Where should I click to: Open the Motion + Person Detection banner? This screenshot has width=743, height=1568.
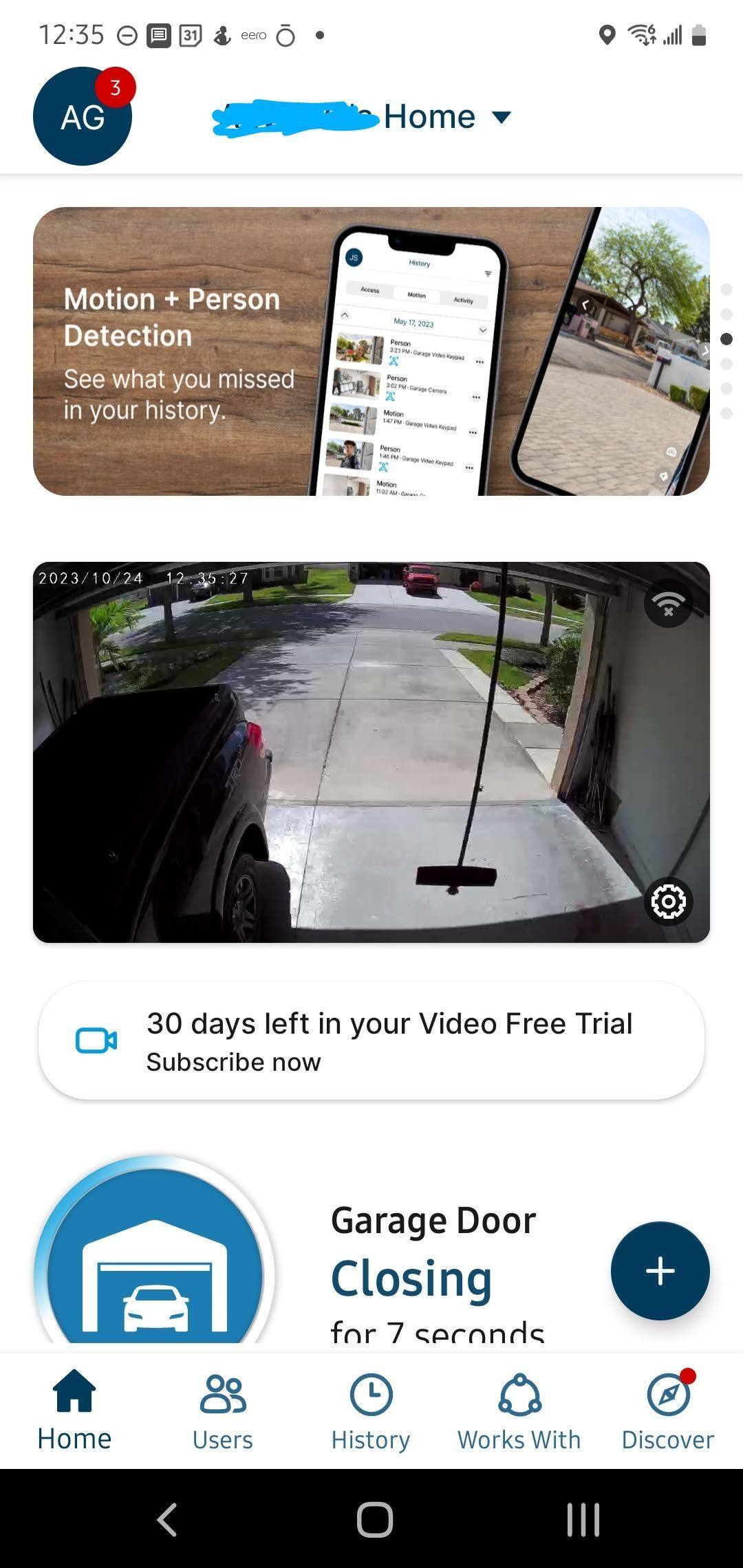[371, 351]
